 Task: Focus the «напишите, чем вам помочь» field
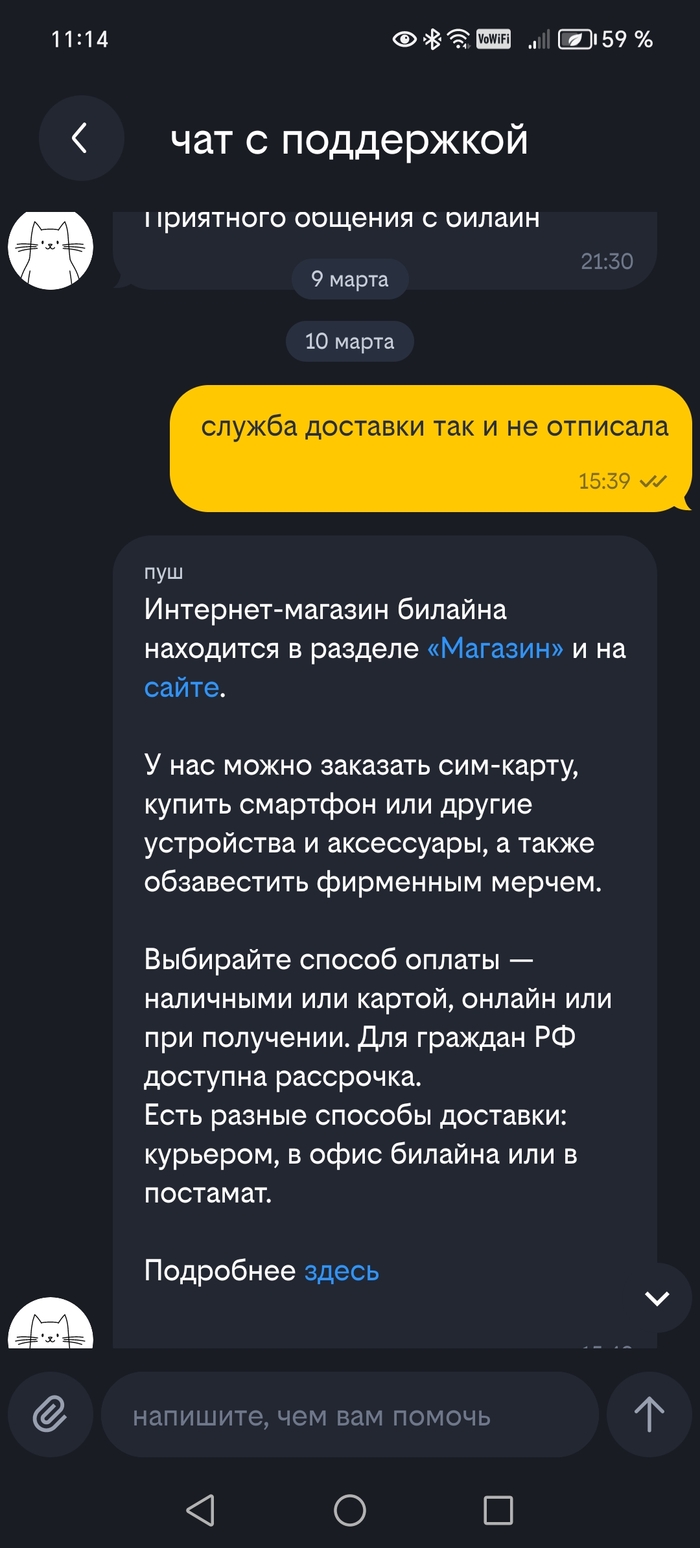(350, 1416)
